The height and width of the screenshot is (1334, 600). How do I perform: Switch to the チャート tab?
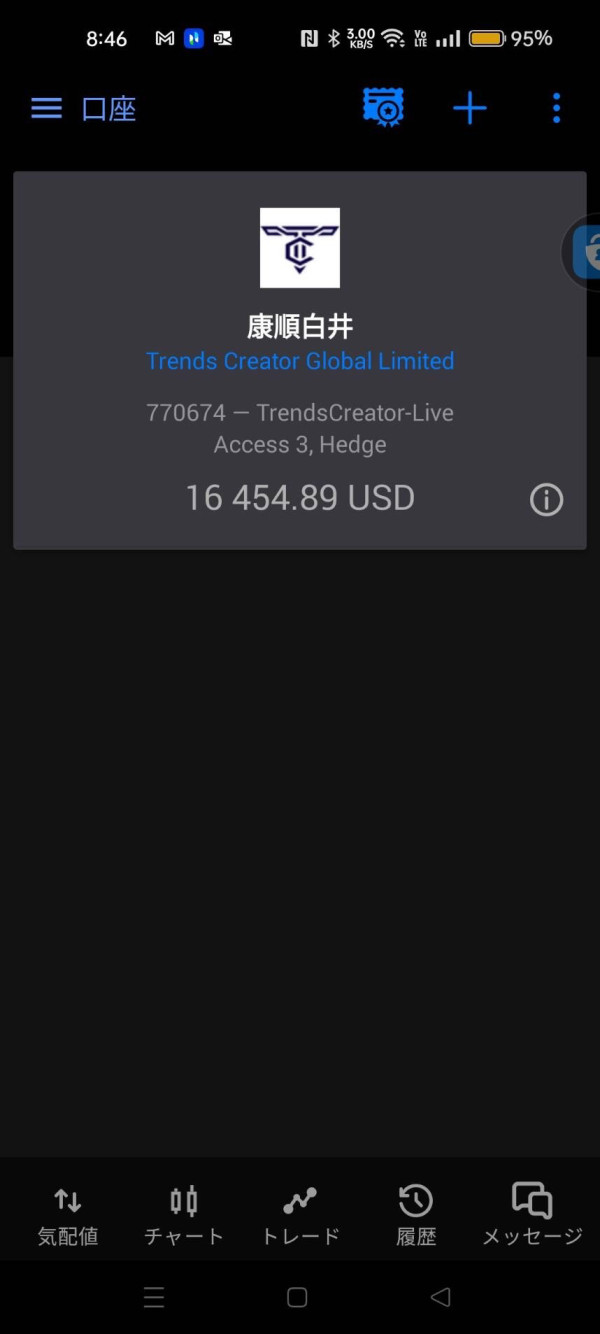(184, 1215)
